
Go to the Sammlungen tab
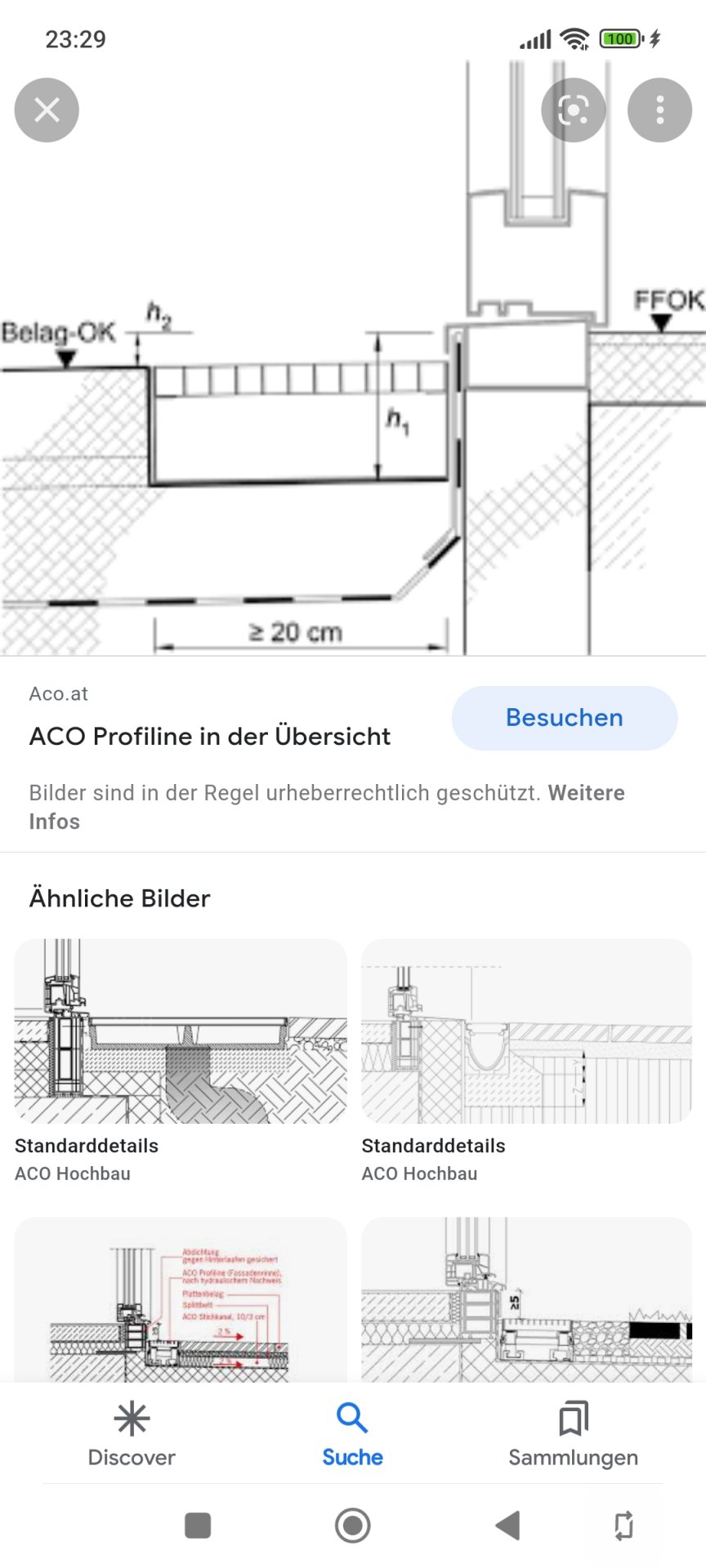(x=573, y=1434)
